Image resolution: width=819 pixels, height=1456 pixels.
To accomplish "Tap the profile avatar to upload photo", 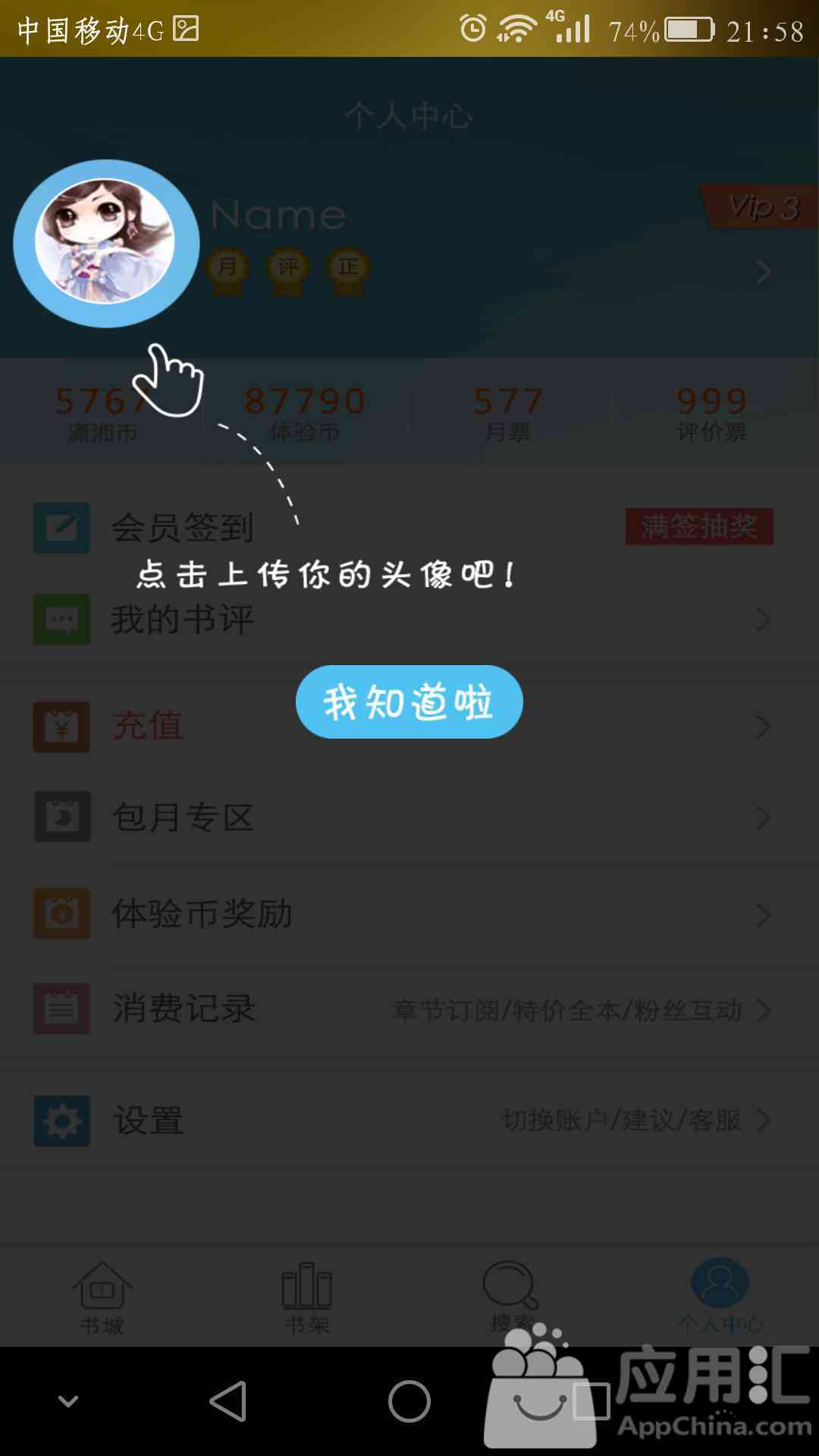I will pos(105,243).
